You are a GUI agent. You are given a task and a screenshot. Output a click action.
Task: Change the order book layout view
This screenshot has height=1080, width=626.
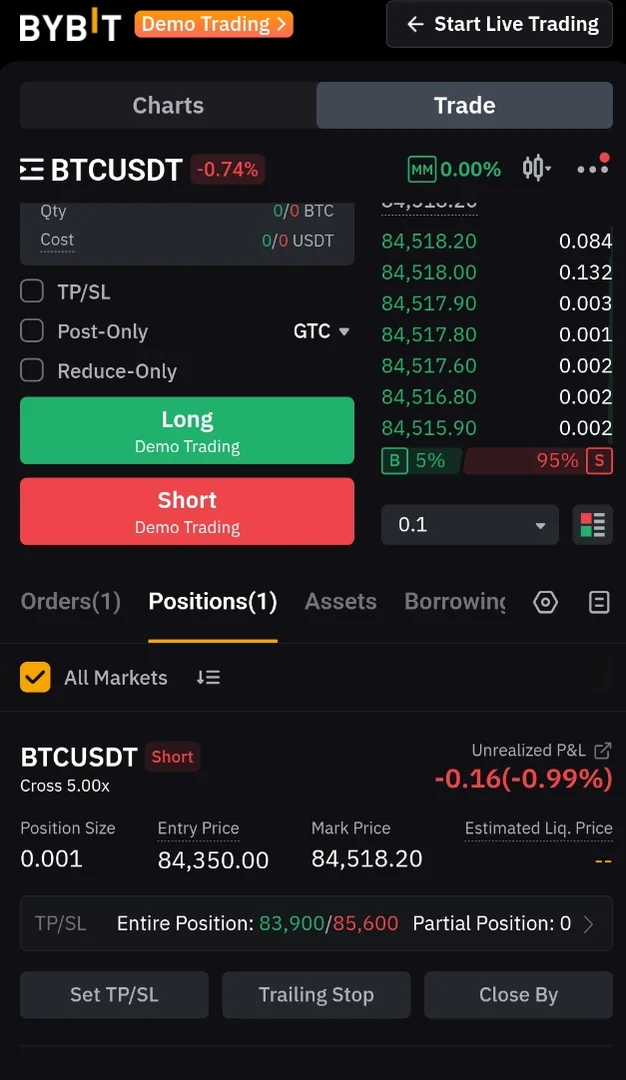[x=592, y=525]
